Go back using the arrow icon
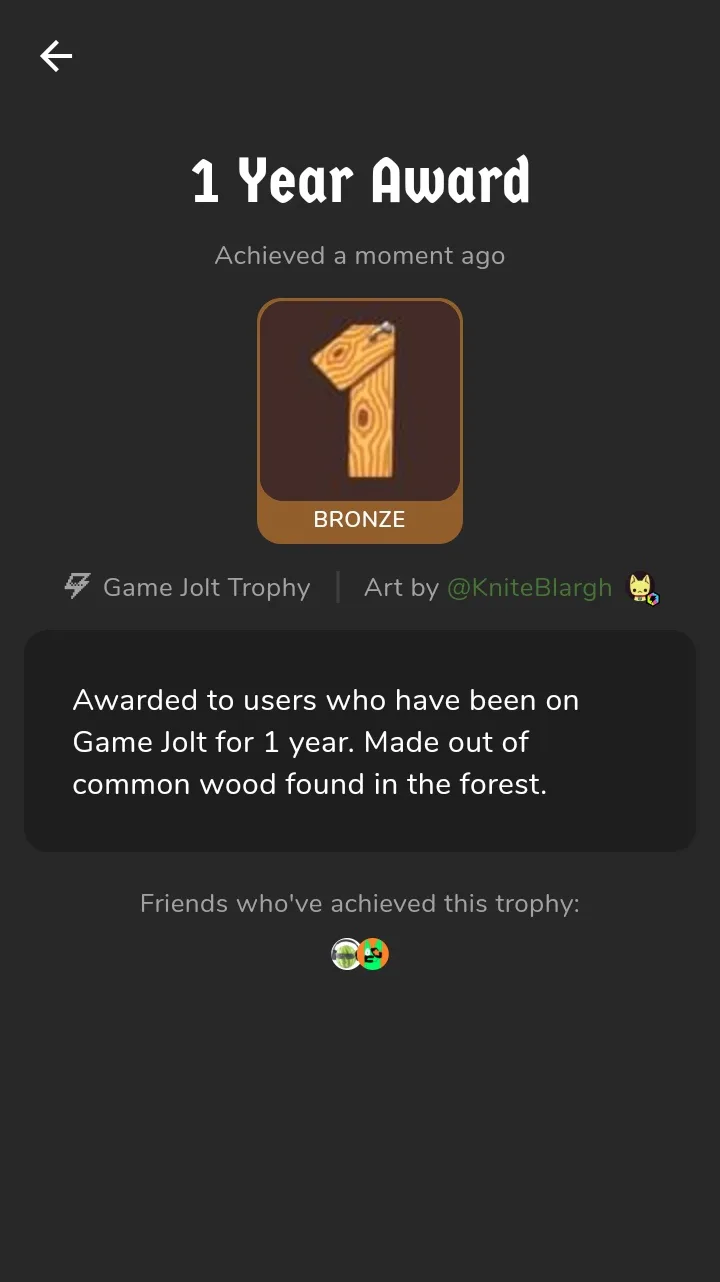Image resolution: width=720 pixels, height=1282 pixels. click(x=56, y=56)
